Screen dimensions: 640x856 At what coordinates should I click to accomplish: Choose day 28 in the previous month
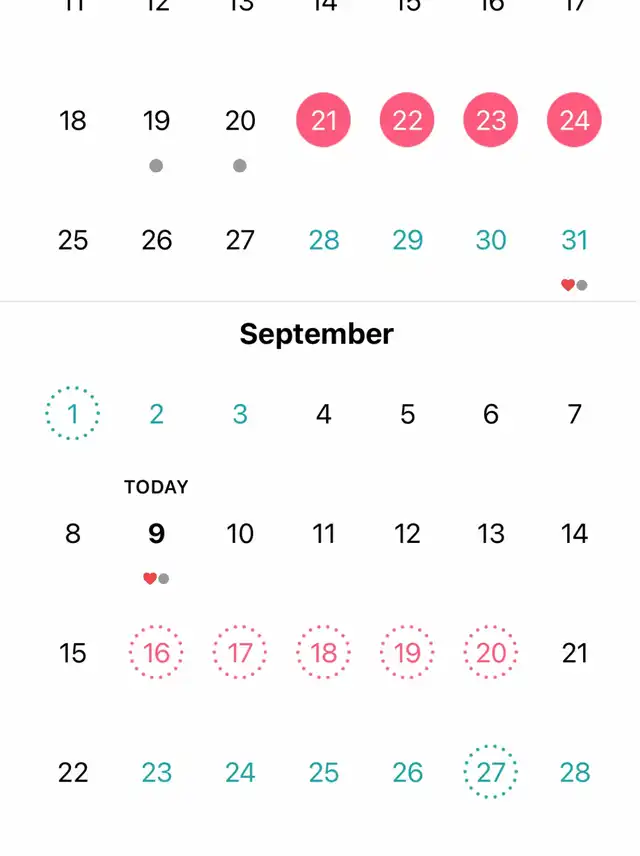coord(324,241)
